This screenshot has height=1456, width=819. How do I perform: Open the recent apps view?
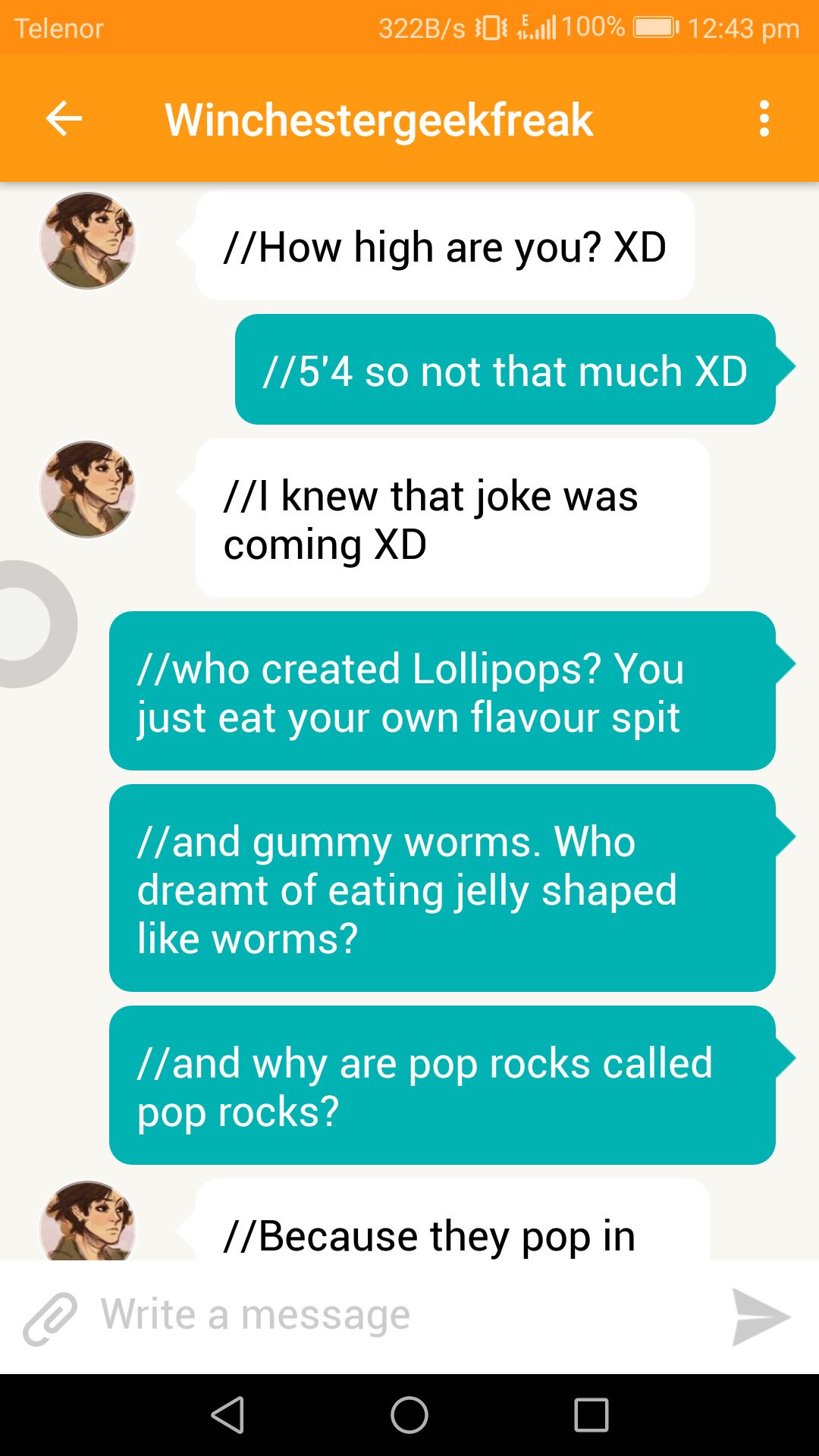(x=591, y=1415)
